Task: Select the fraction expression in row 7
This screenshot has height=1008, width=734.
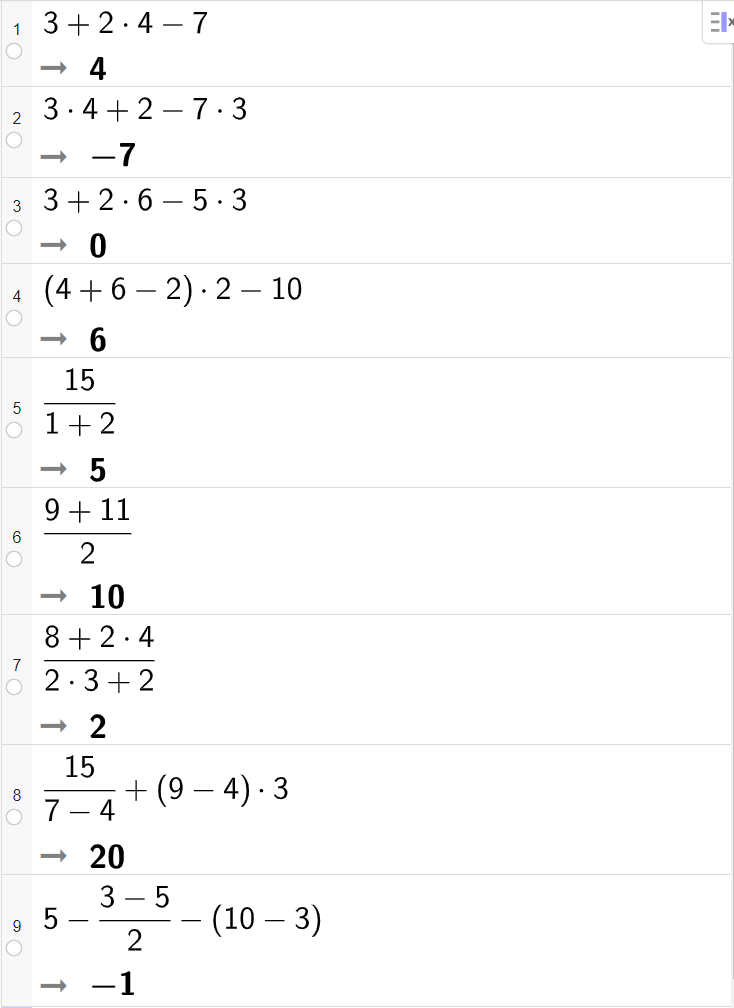Action: click(98, 659)
